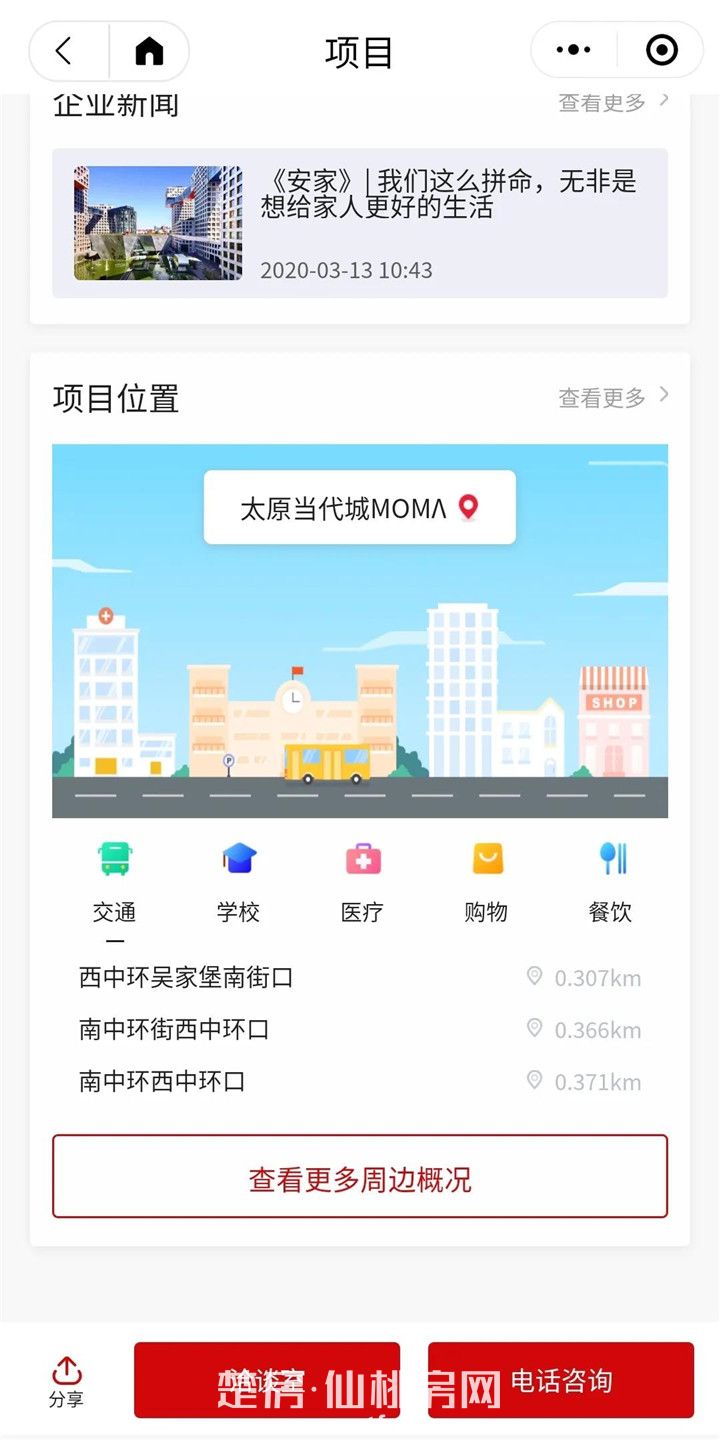Viewport: 720px width, 1440px height.
Task: Select the 学校 schools icon
Action: coord(238,859)
